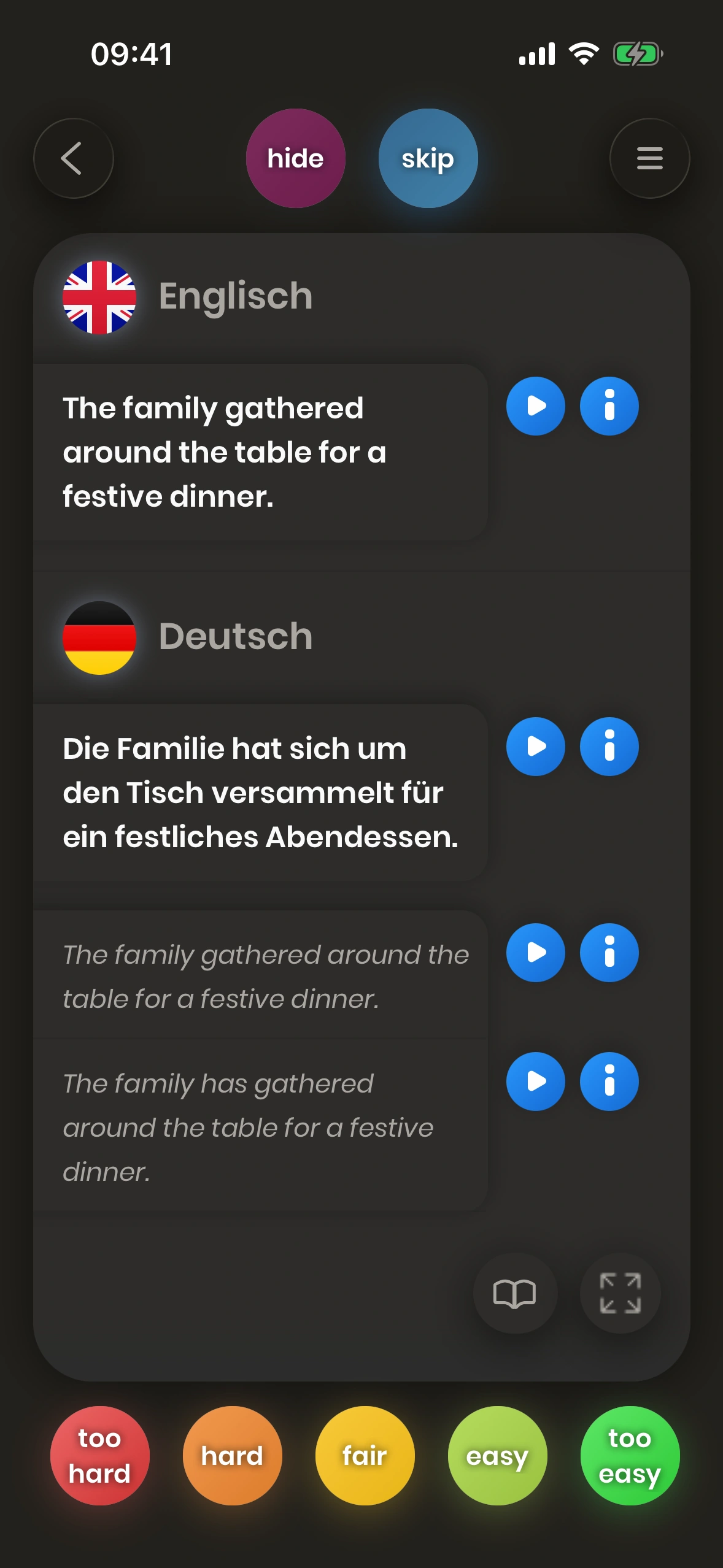Play 'The family gathered around' translation audio
The width and height of the screenshot is (723, 1568).
[x=535, y=953]
